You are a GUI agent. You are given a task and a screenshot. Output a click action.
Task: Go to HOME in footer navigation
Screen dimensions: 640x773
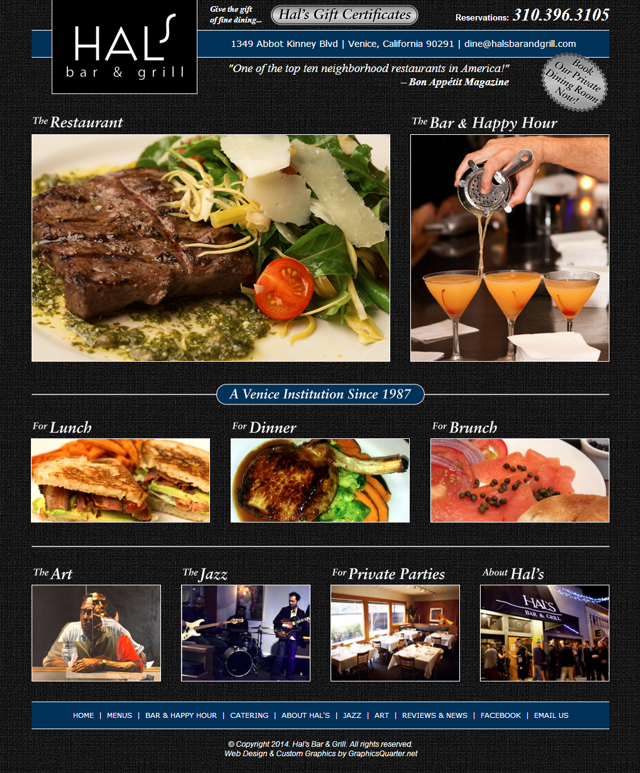click(83, 716)
